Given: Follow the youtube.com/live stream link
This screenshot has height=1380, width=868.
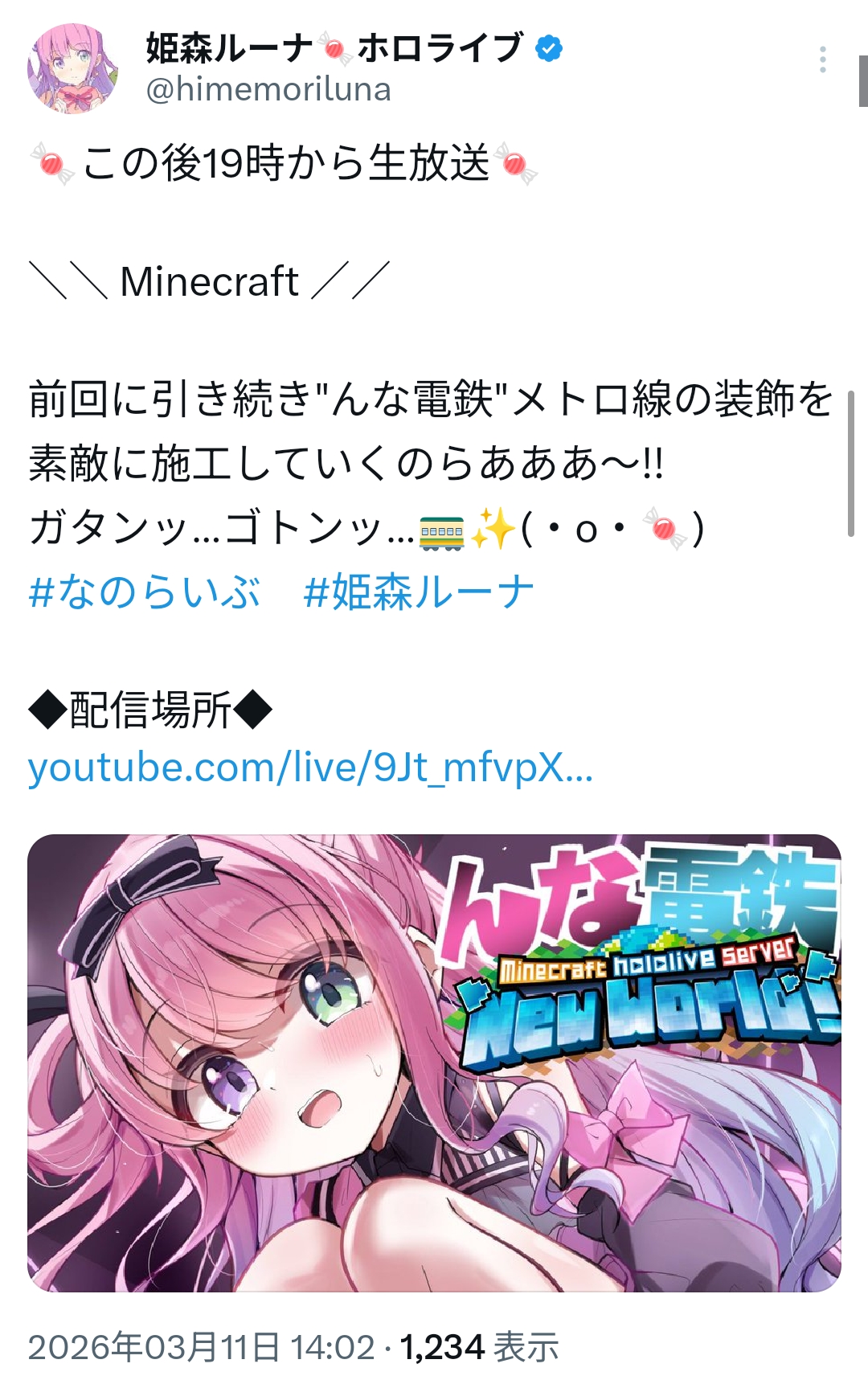Looking at the screenshot, I should point(310,768).
